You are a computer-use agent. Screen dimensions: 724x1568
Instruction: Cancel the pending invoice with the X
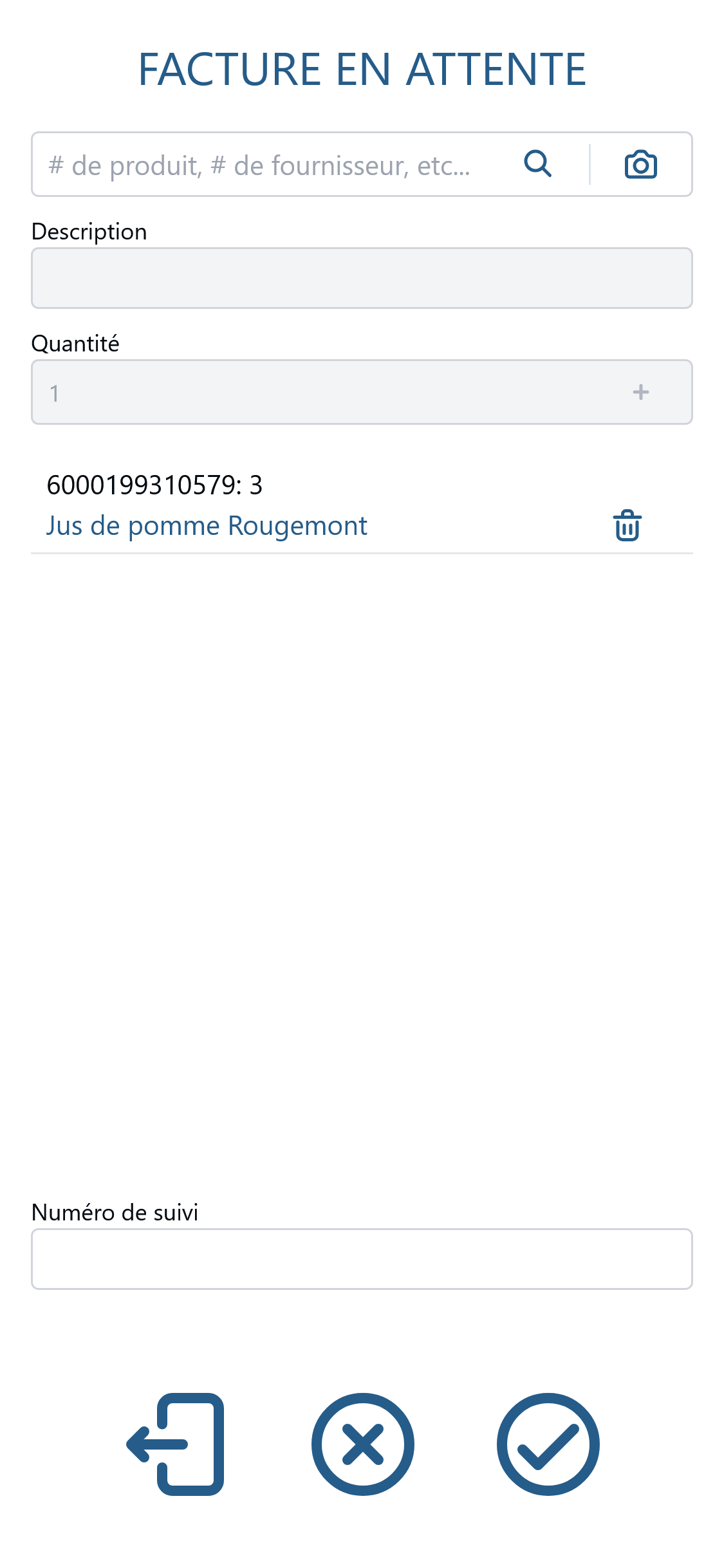pyautogui.click(x=362, y=1444)
